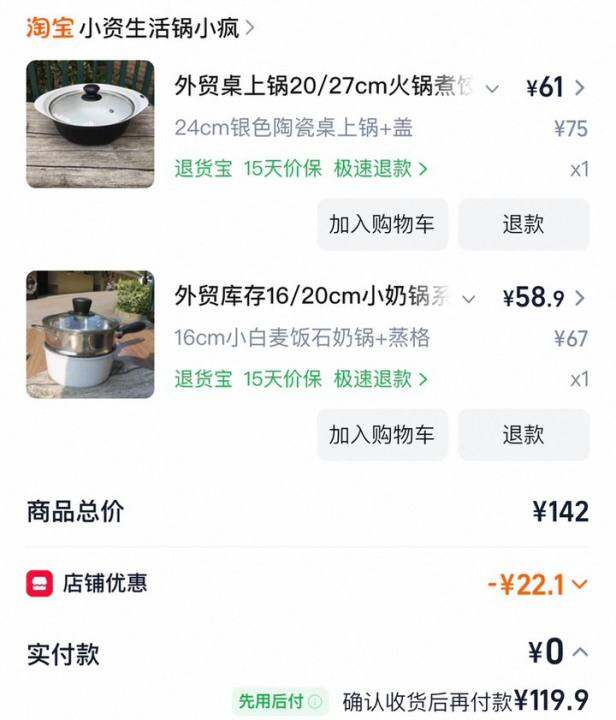
Task: Expand the 外贸库存小奶锅 title dropdown
Action: [x=468, y=298]
